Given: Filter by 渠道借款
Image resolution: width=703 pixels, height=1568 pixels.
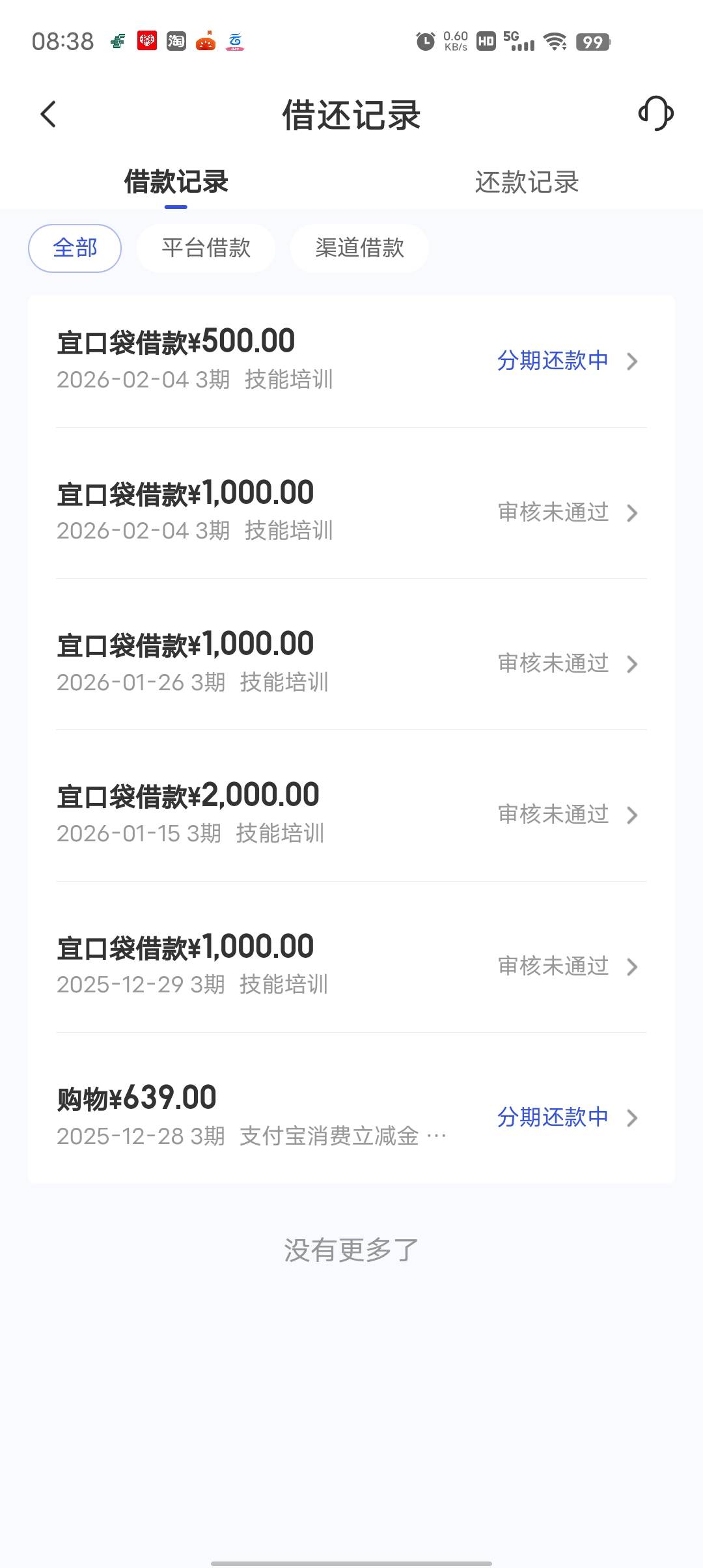Looking at the screenshot, I should tap(359, 248).
